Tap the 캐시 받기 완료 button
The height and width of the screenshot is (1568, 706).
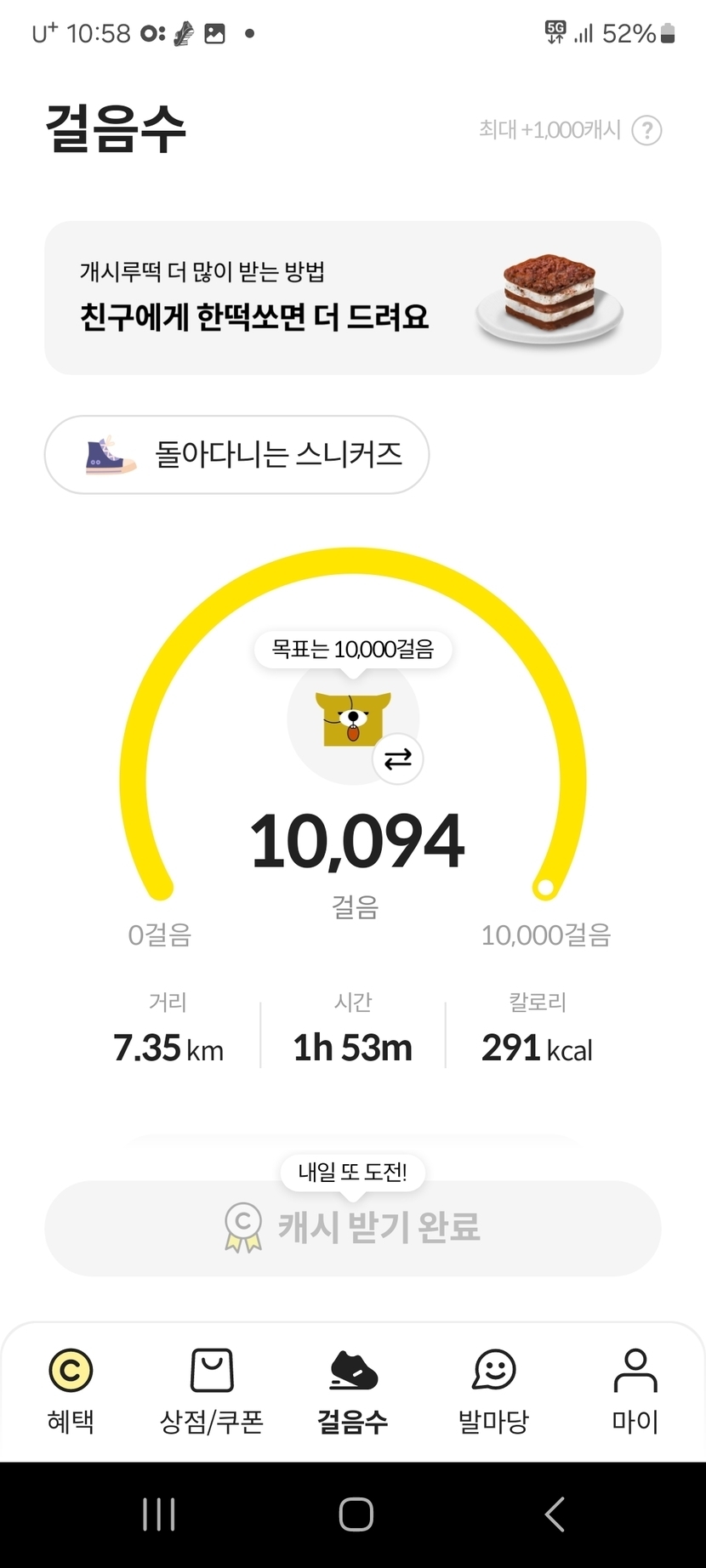pos(352,1227)
